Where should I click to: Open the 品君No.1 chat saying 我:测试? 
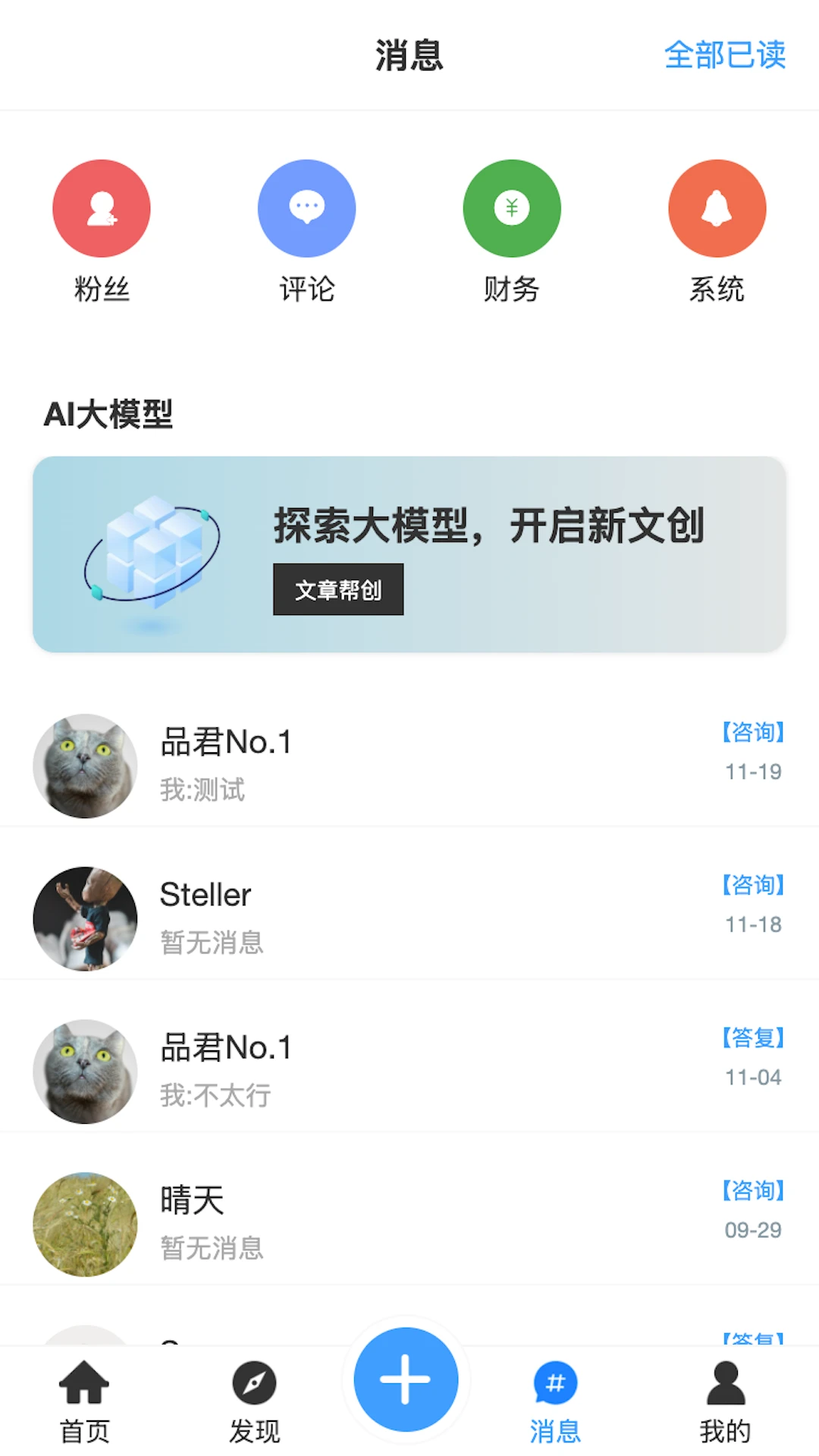click(x=409, y=765)
